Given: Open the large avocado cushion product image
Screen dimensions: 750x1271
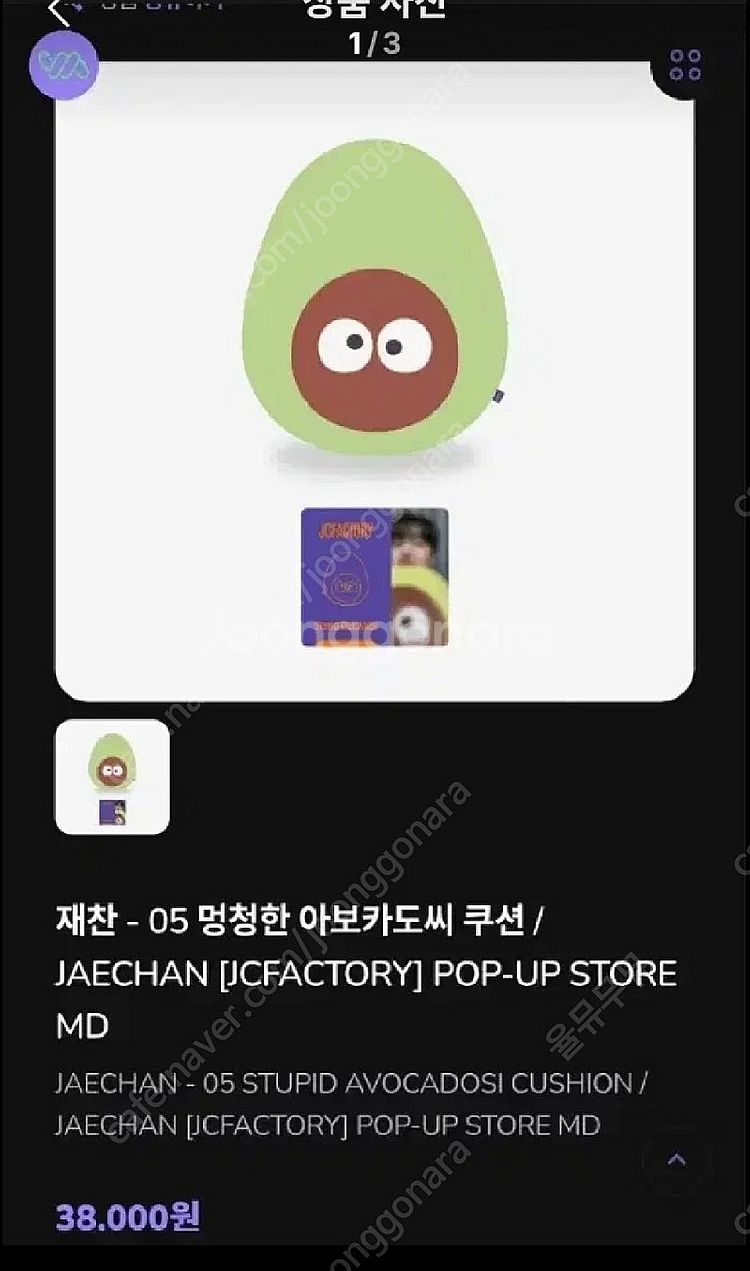Looking at the screenshot, I should [374, 382].
